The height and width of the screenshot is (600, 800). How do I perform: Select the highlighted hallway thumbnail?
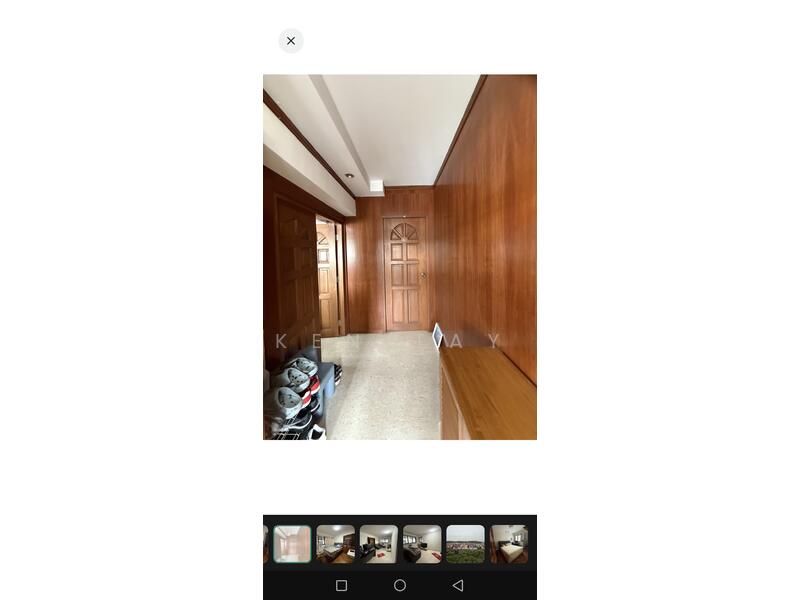(x=292, y=544)
